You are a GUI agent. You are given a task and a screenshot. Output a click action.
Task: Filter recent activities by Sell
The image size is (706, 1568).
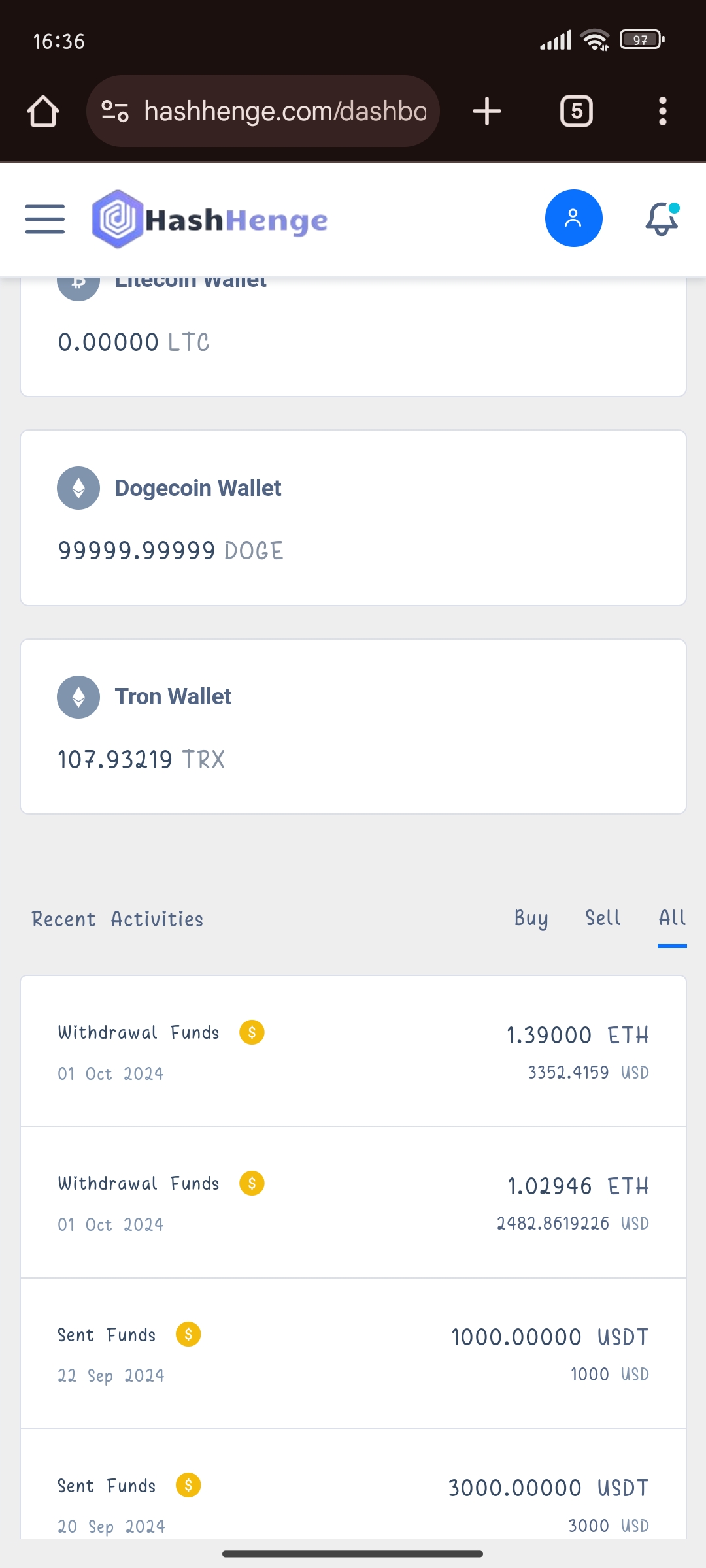(603, 919)
